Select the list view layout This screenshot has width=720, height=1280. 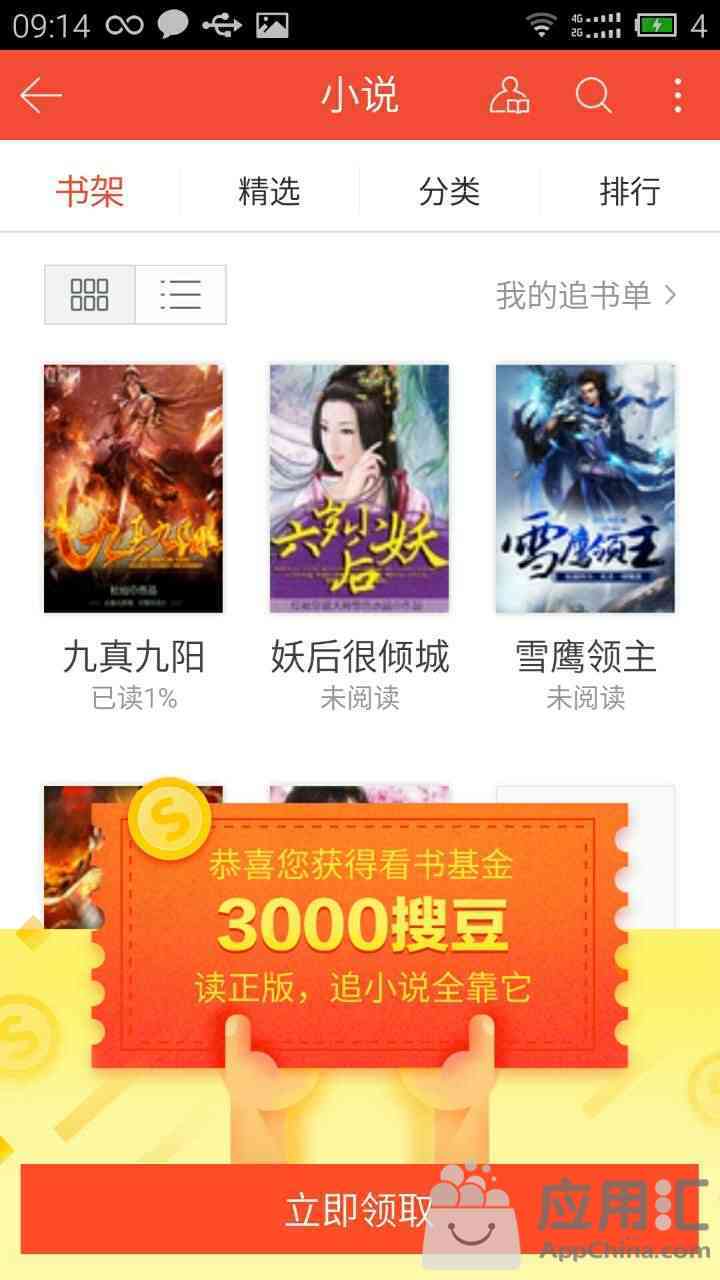181,295
